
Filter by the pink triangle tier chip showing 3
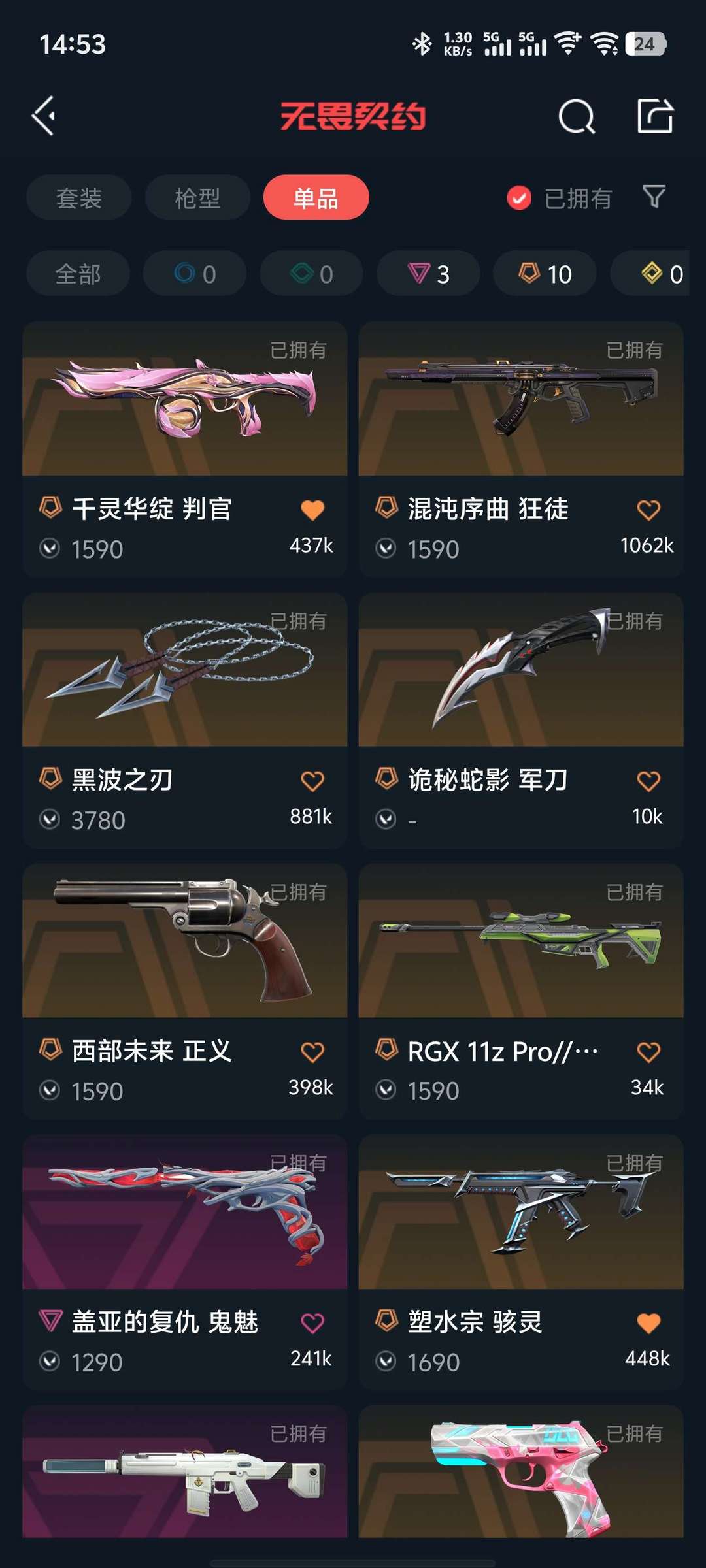(x=428, y=274)
